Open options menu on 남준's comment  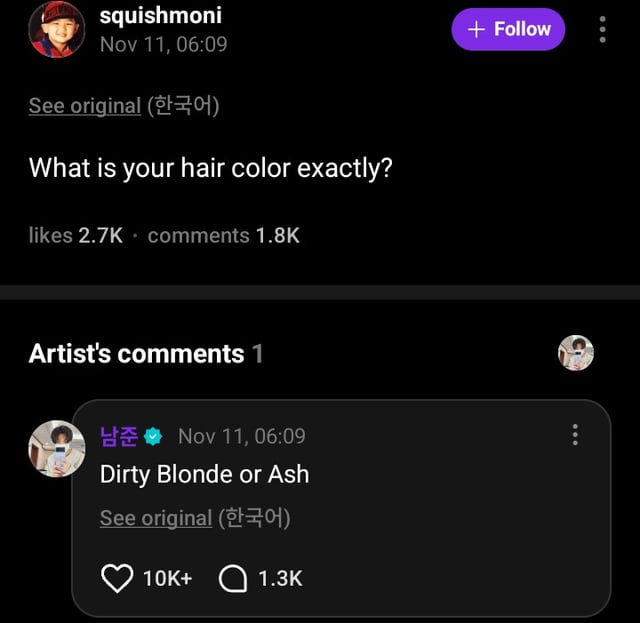(575, 435)
